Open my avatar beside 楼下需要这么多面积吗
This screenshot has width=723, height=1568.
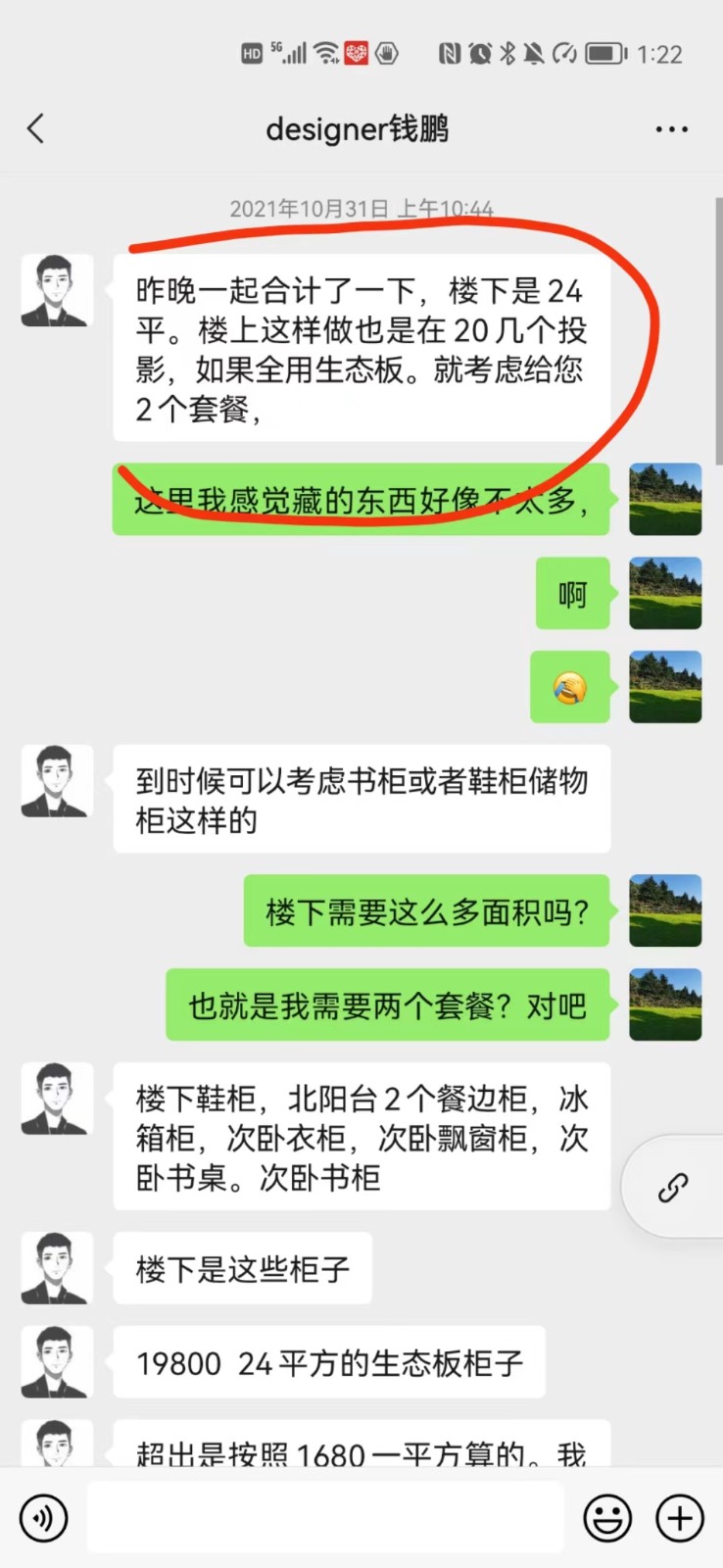665,910
